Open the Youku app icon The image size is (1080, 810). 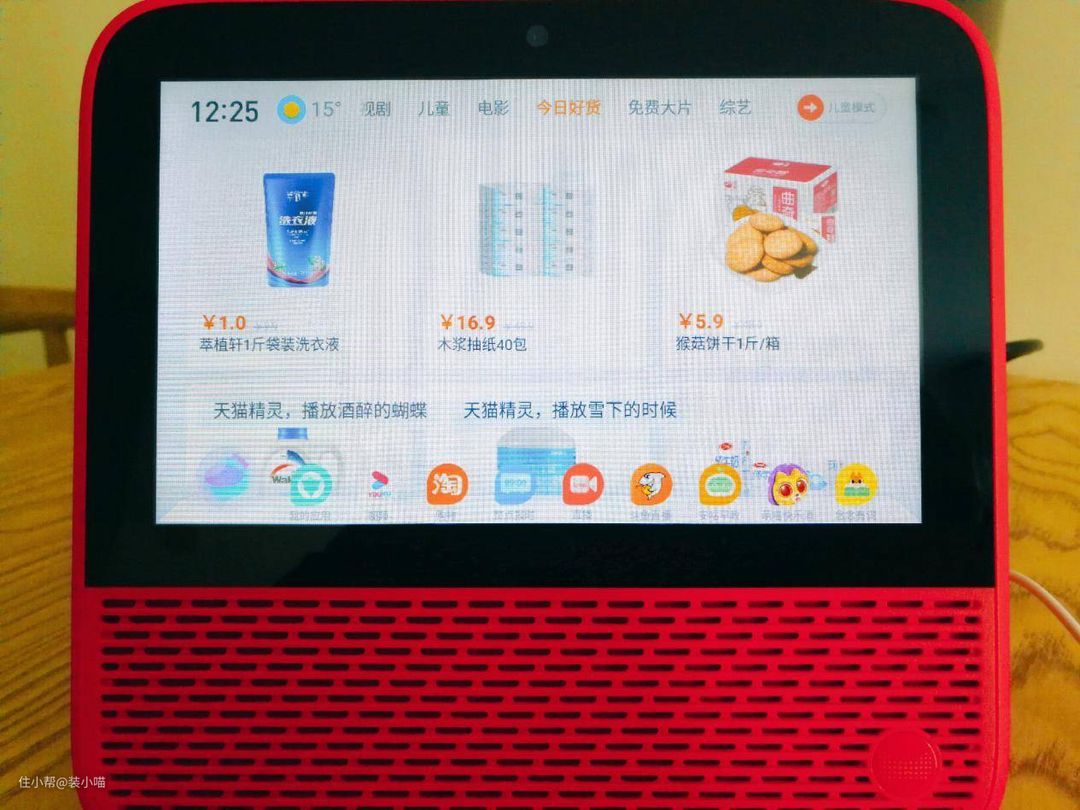[x=379, y=486]
